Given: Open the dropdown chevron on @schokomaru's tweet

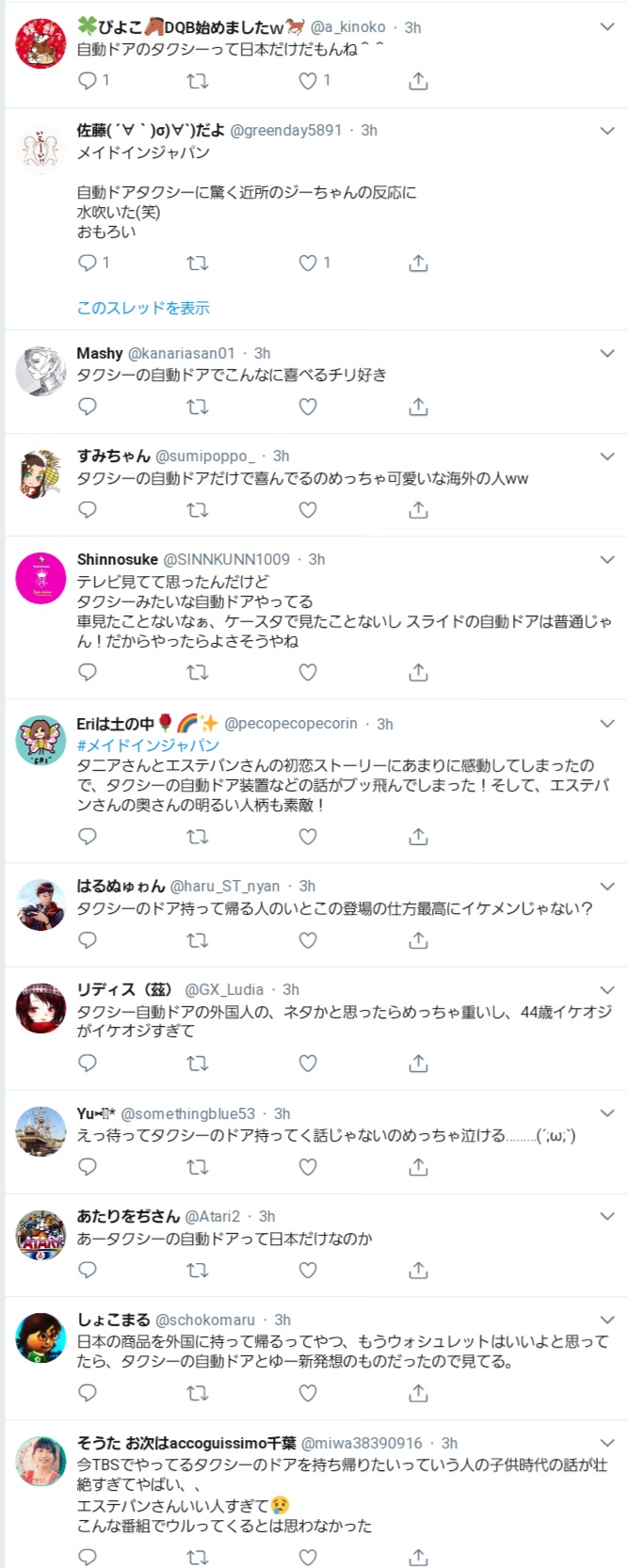Looking at the screenshot, I should 607,1320.
